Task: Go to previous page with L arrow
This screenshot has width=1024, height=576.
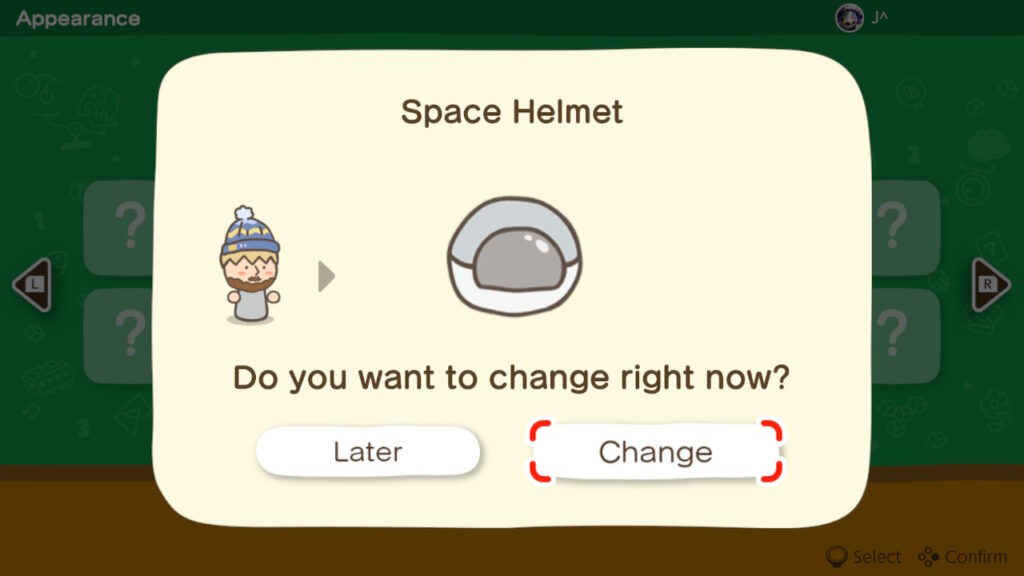Action: point(32,285)
